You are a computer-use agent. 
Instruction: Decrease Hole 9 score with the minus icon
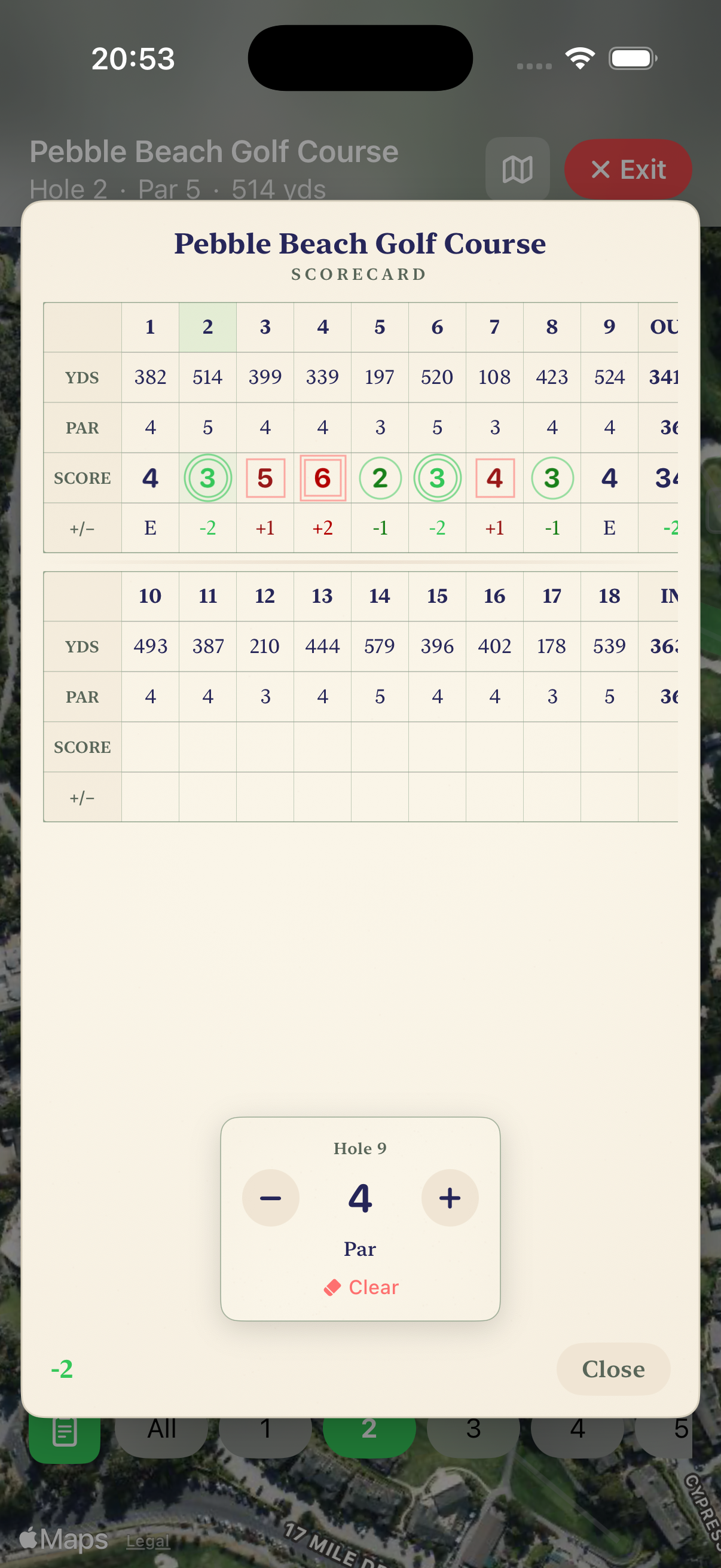pos(270,1197)
